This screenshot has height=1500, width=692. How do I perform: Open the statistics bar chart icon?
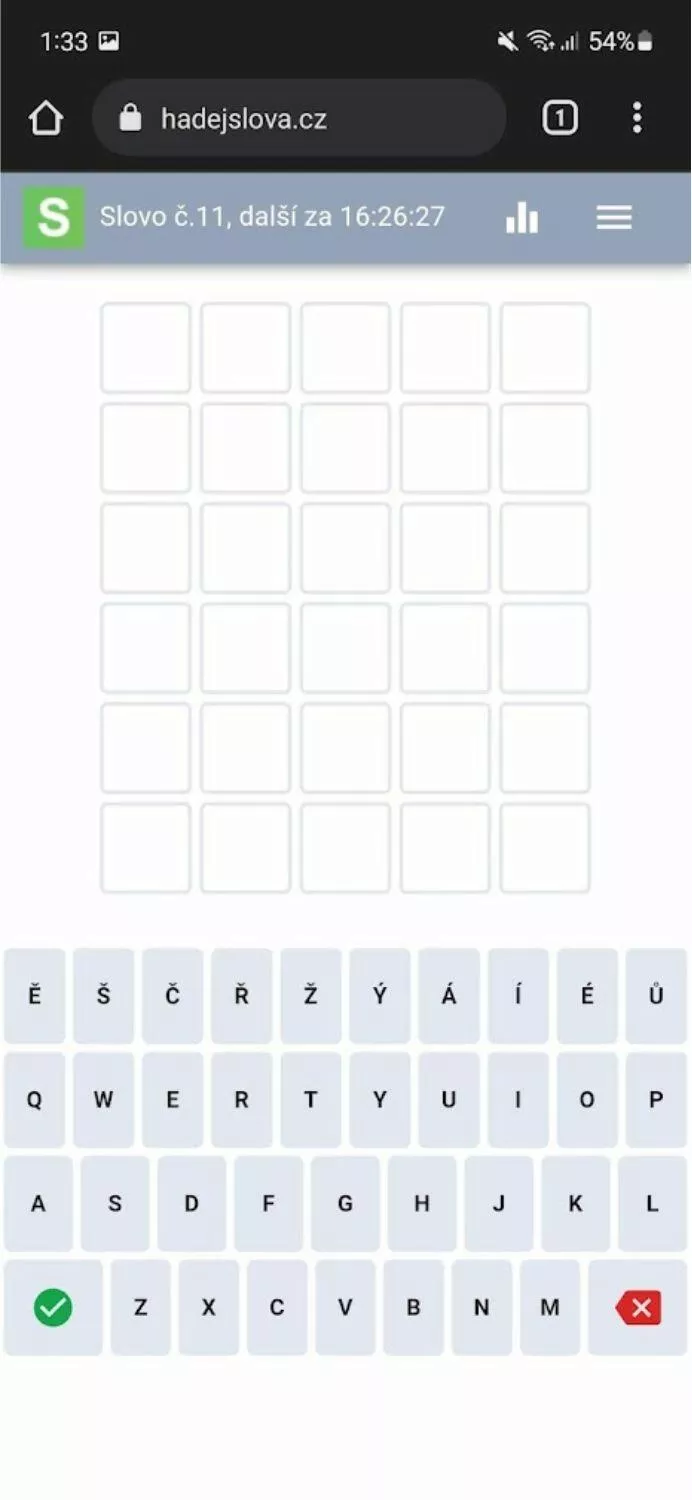point(522,217)
